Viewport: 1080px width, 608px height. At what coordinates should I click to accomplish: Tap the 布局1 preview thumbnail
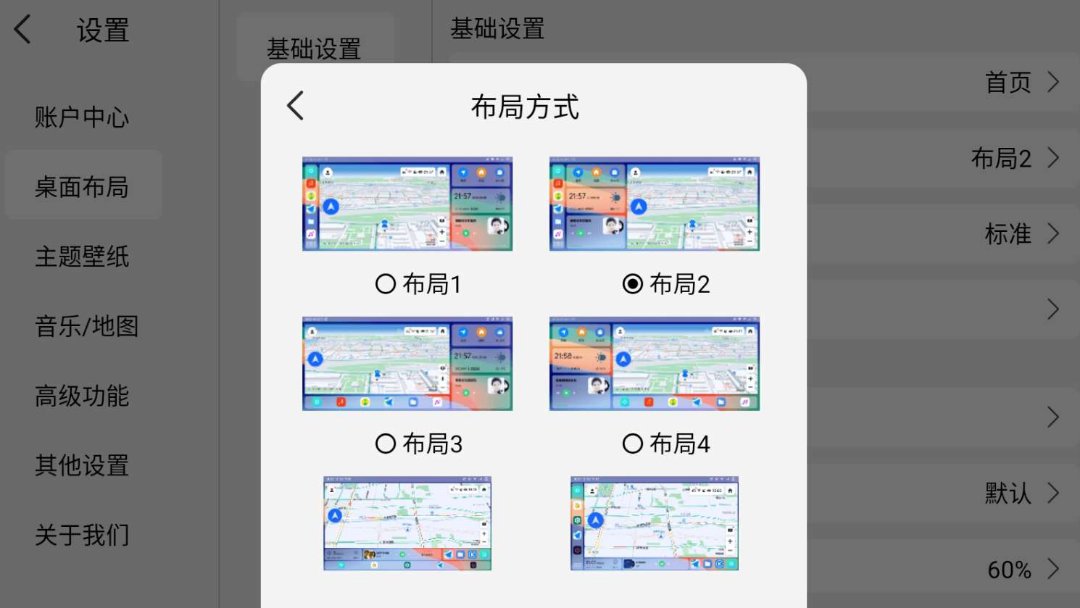[x=407, y=203]
